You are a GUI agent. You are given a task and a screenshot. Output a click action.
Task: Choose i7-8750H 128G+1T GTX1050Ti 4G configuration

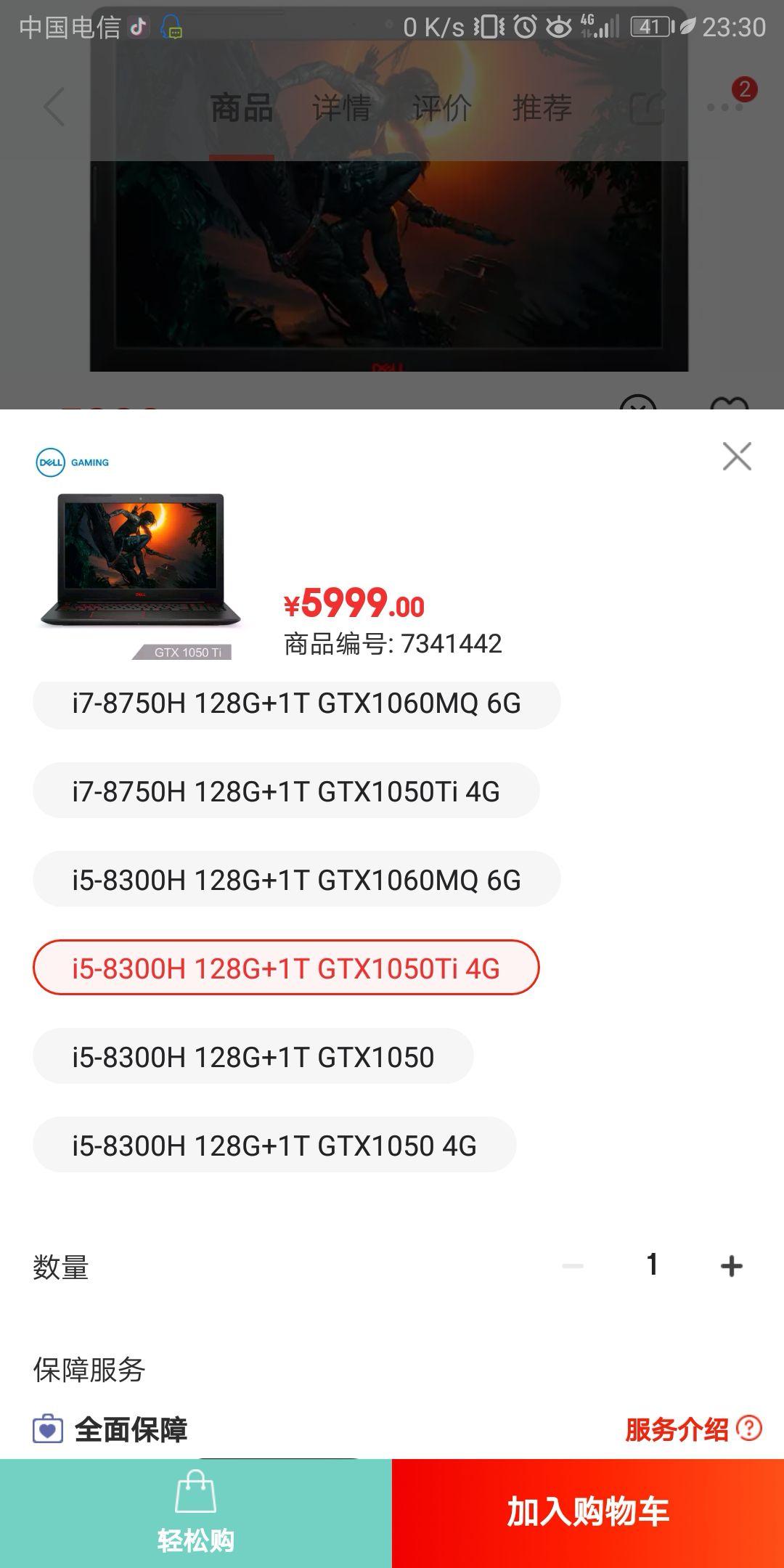pyautogui.click(x=286, y=791)
